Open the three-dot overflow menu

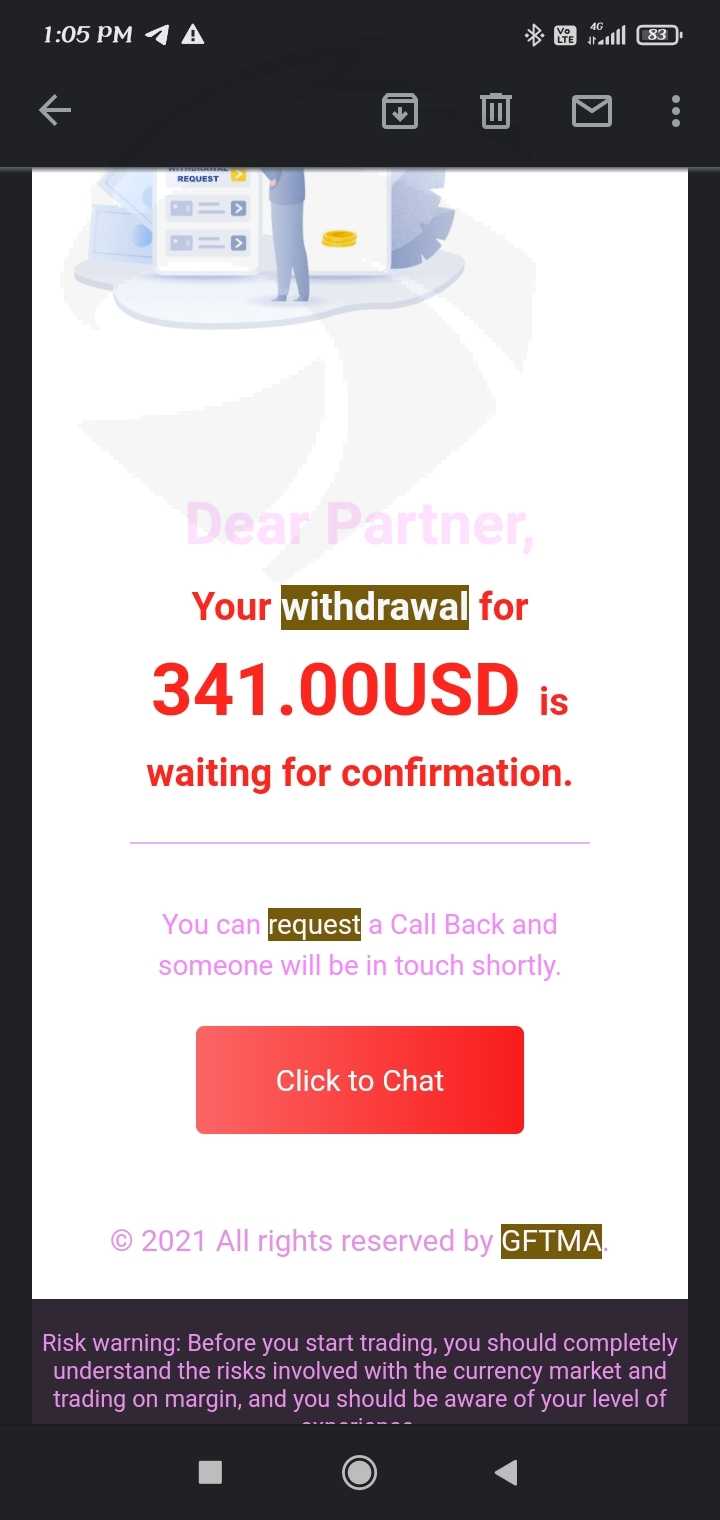pos(676,111)
